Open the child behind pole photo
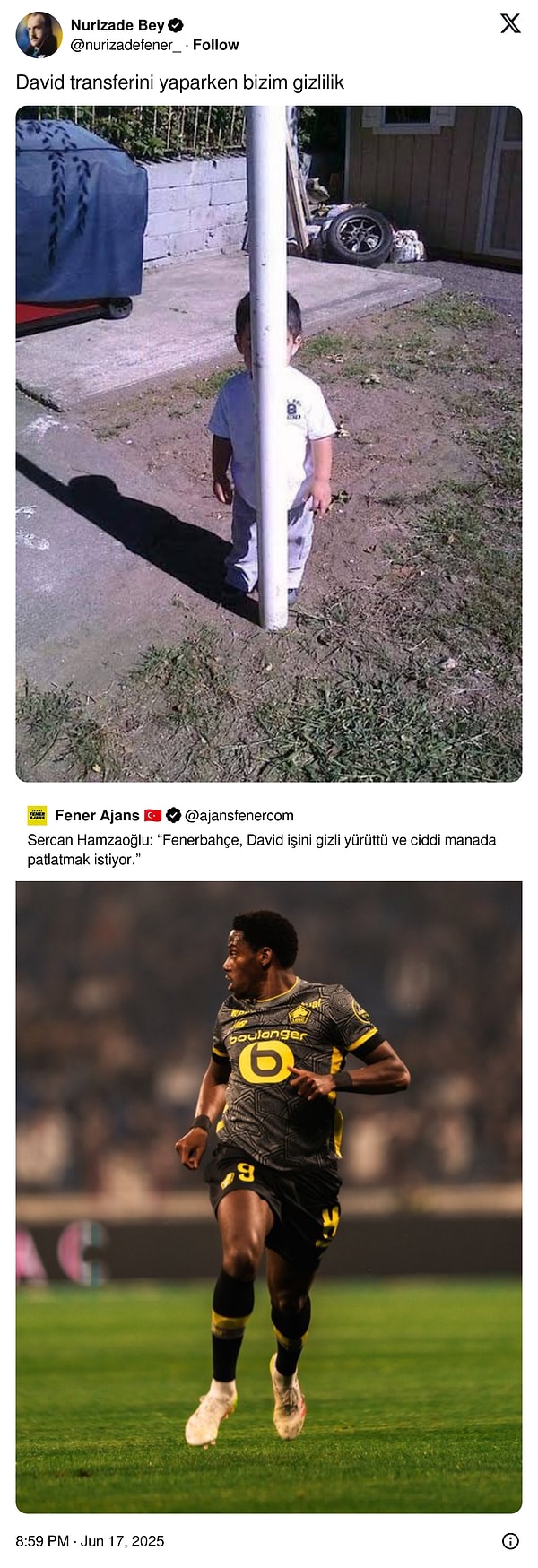538x1568 pixels. pos(269,444)
